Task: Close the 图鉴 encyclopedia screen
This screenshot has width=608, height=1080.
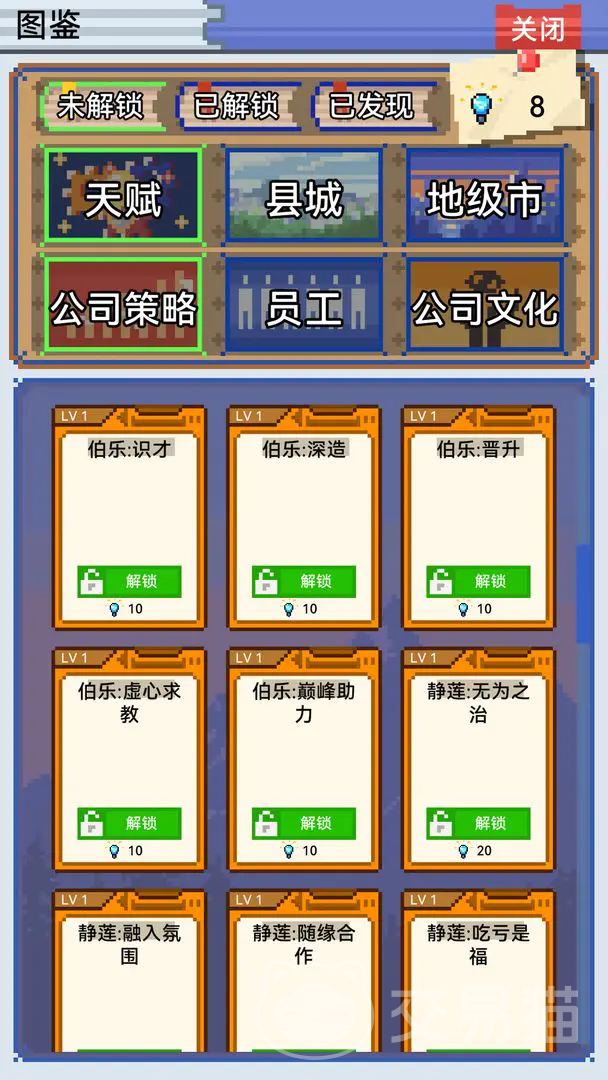Action: [537, 28]
